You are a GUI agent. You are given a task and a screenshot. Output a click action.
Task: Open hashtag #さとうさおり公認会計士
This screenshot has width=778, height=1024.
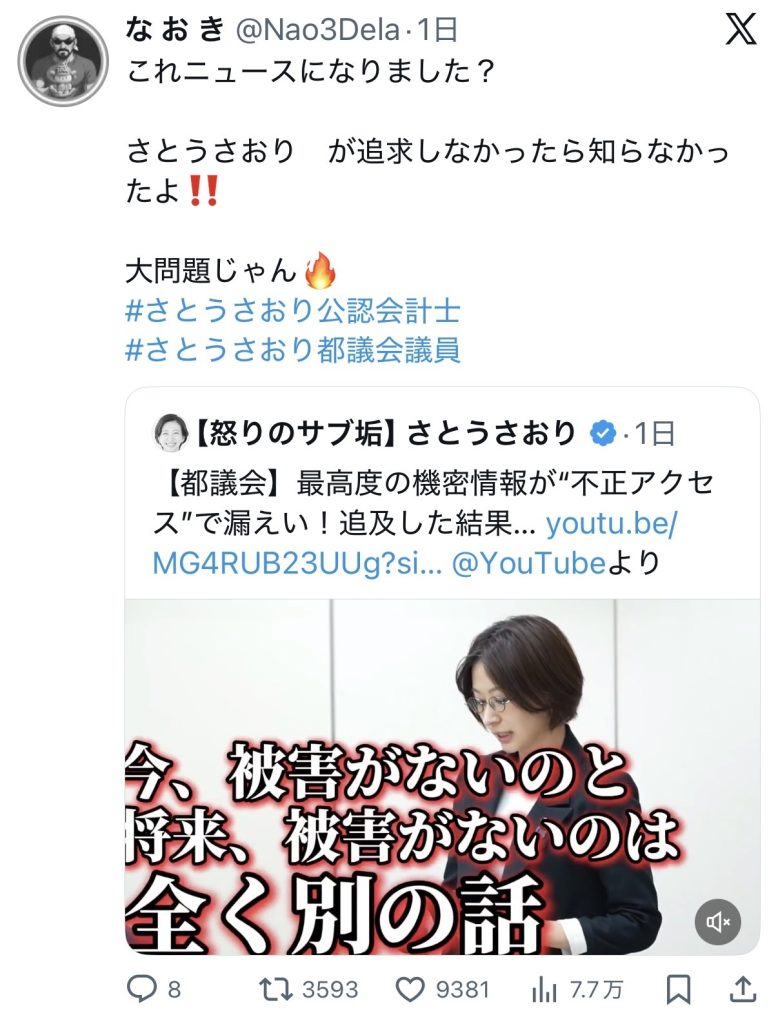pos(293,311)
